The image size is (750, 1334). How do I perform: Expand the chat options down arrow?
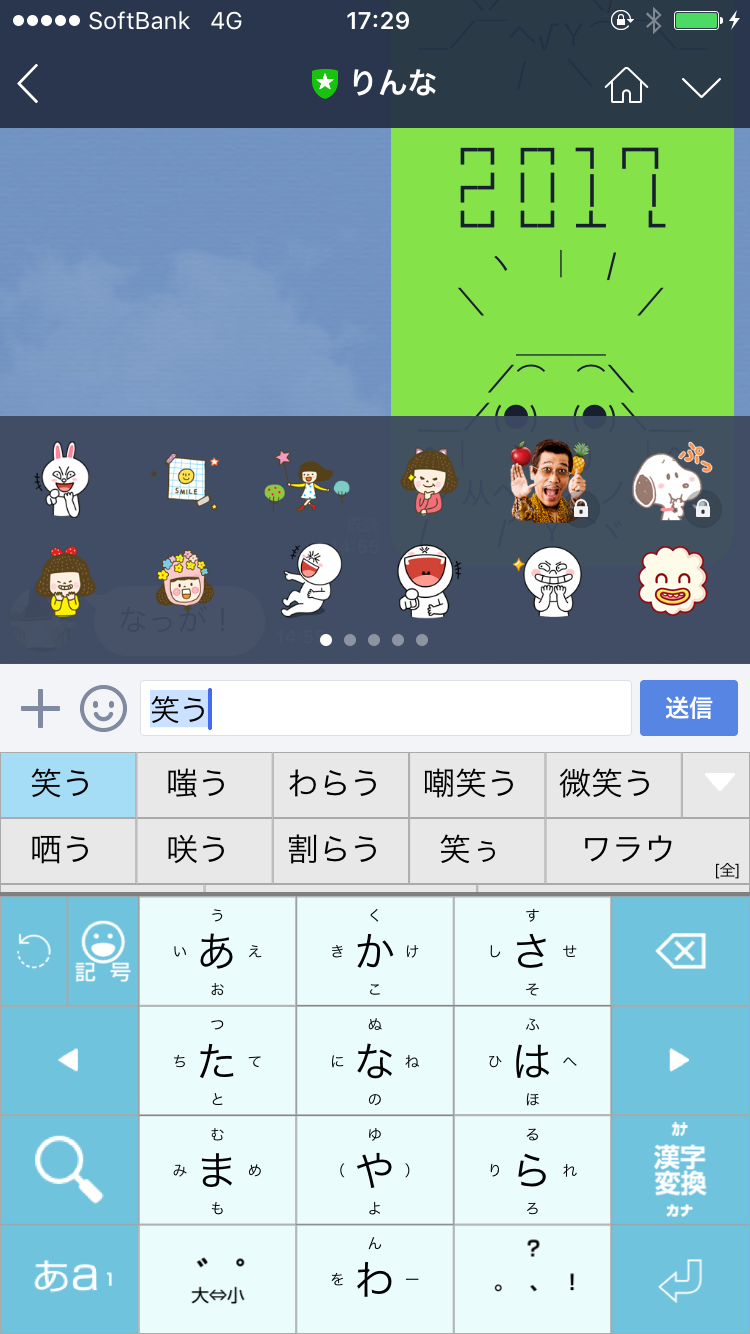(x=701, y=86)
